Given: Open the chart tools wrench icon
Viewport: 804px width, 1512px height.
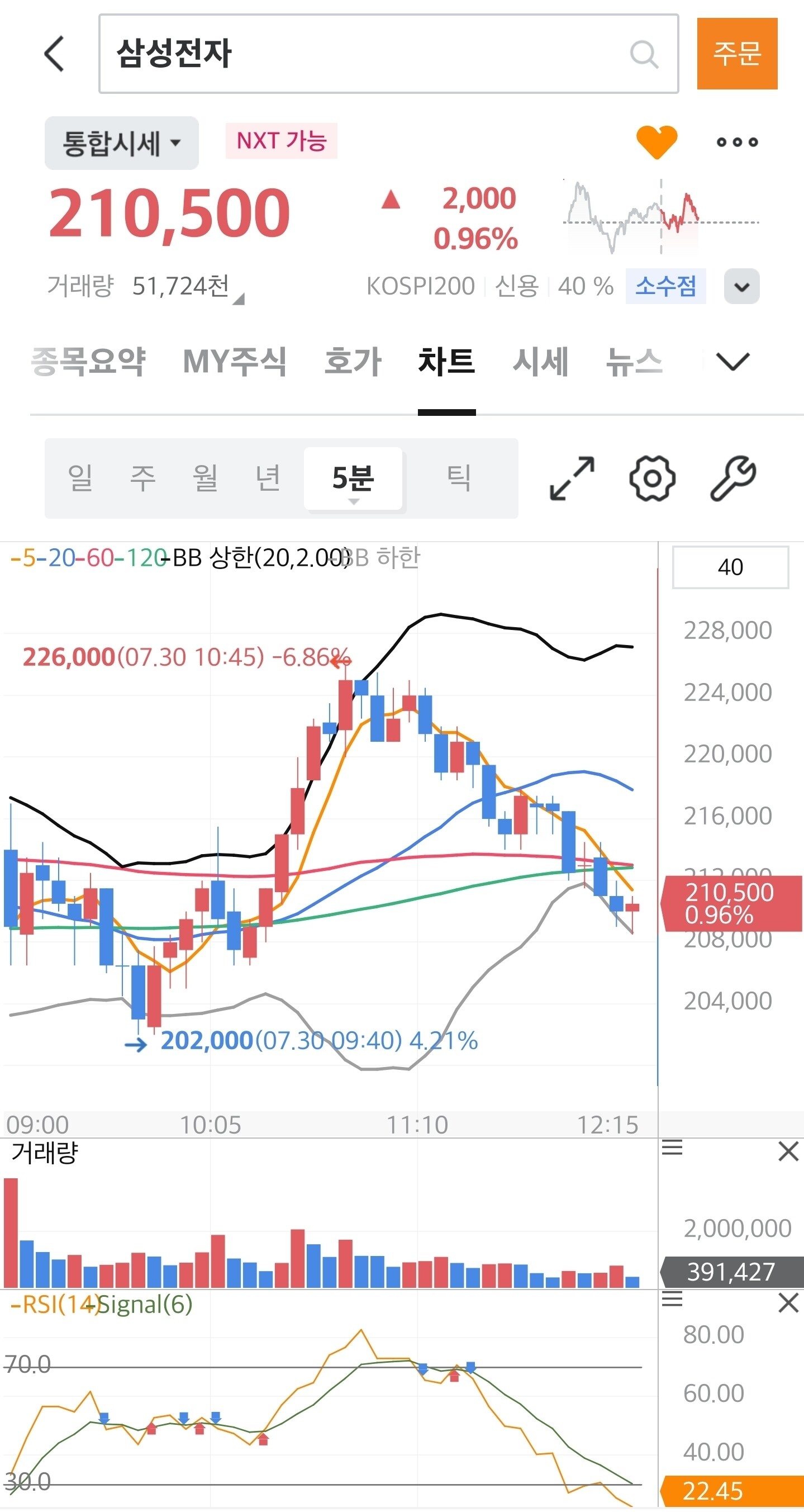Looking at the screenshot, I should (733, 478).
